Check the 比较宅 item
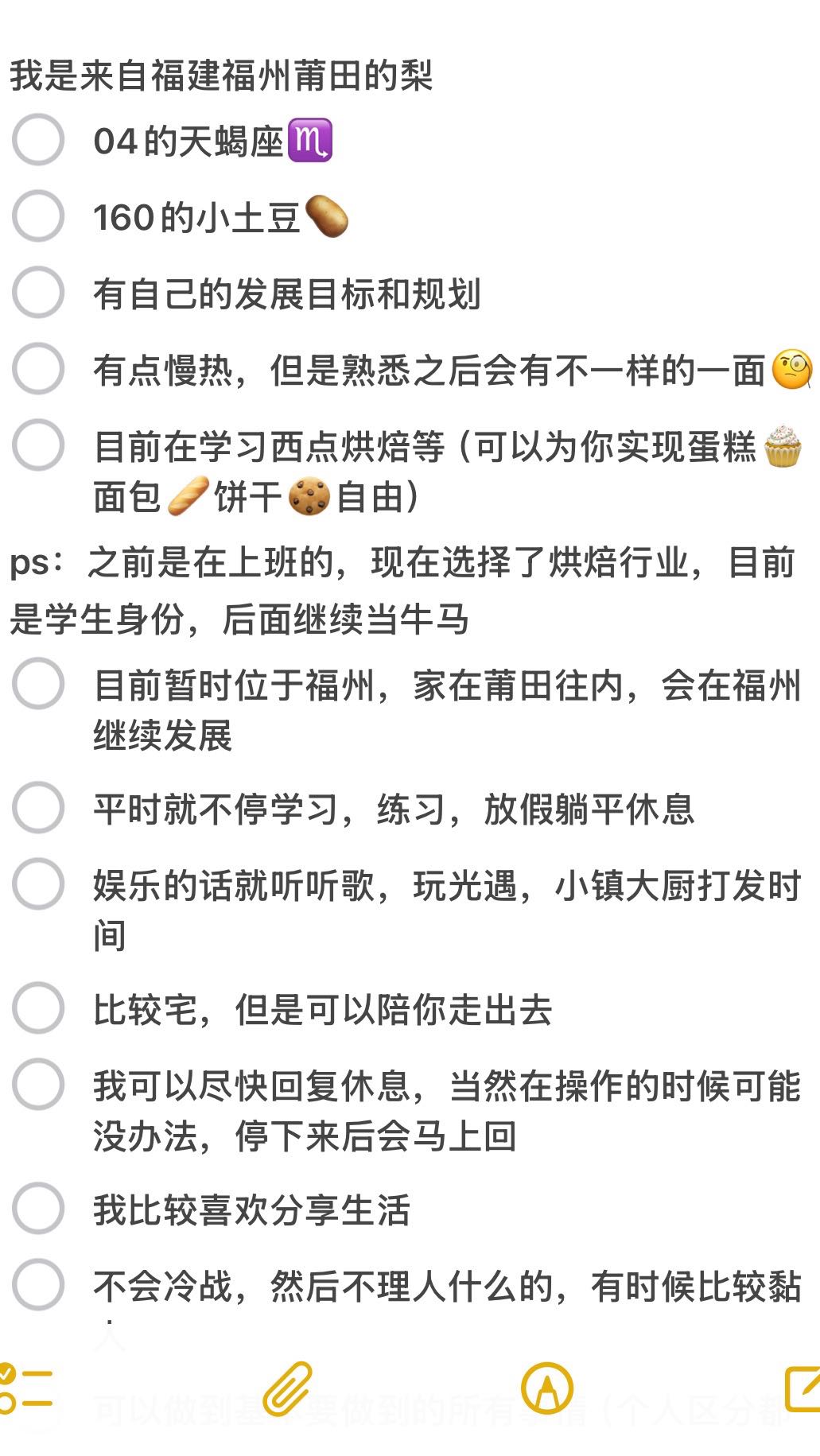This screenshot has width=820, height=1456. (37, 1008)
